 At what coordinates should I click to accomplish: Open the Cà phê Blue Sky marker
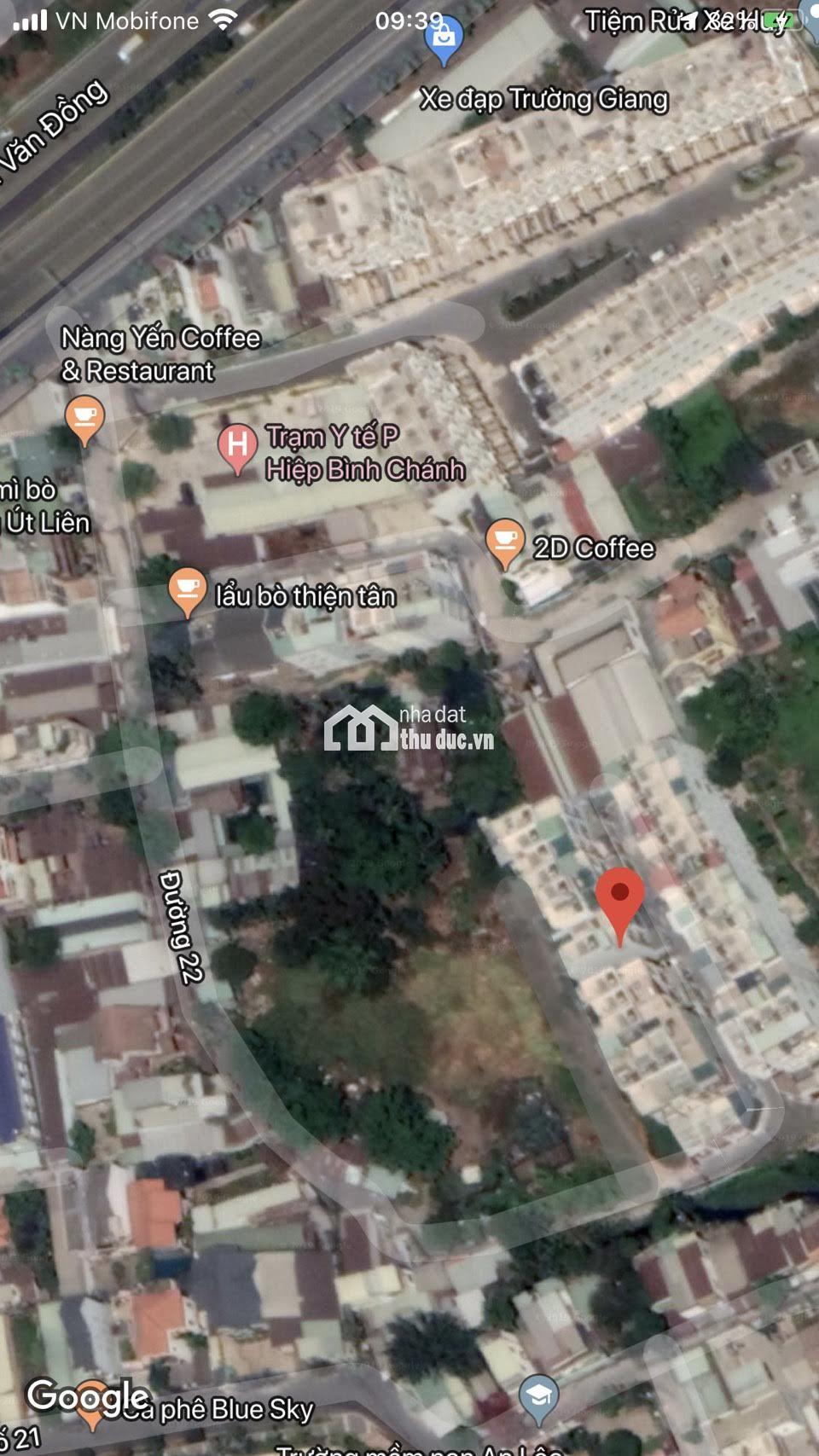click(x=93, y=1404)
